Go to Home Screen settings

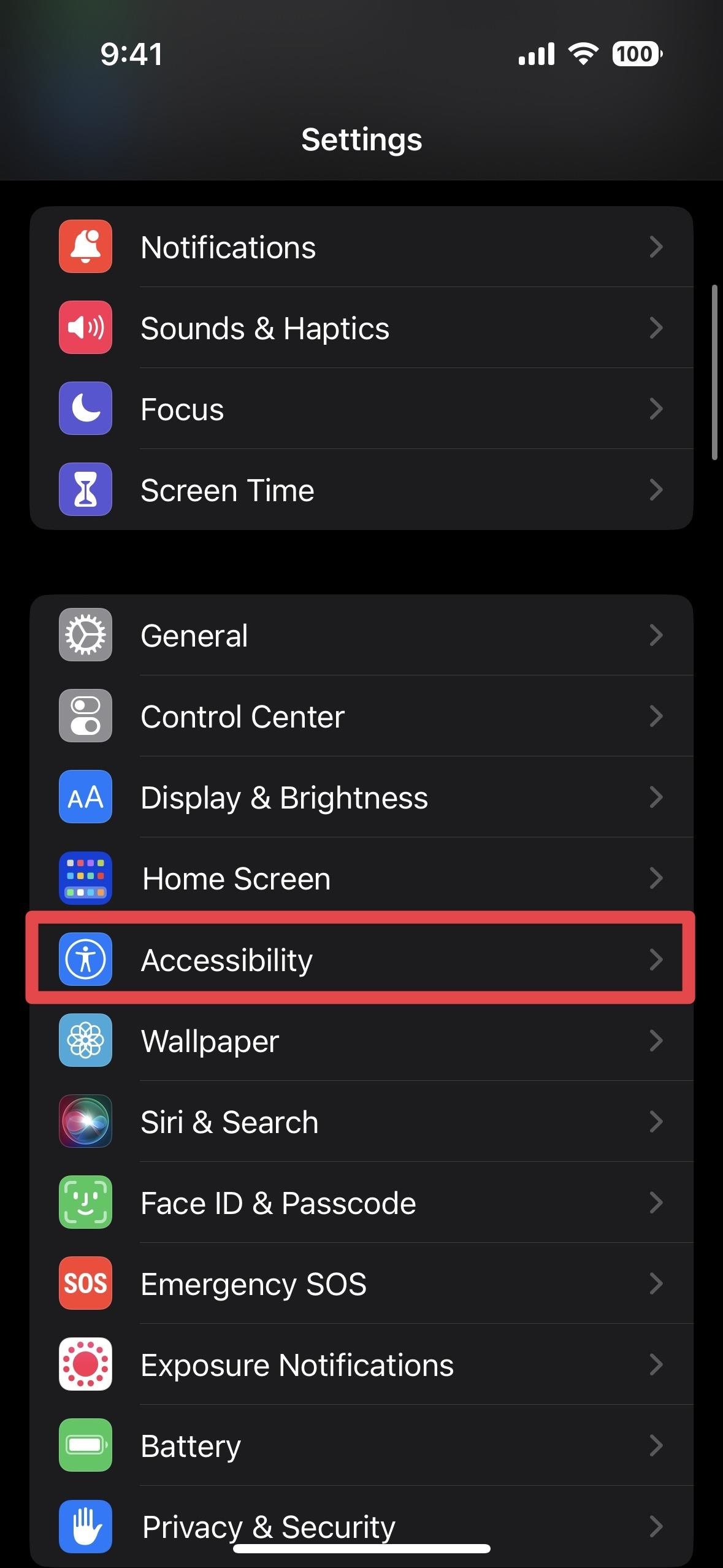tap(361, 878)
